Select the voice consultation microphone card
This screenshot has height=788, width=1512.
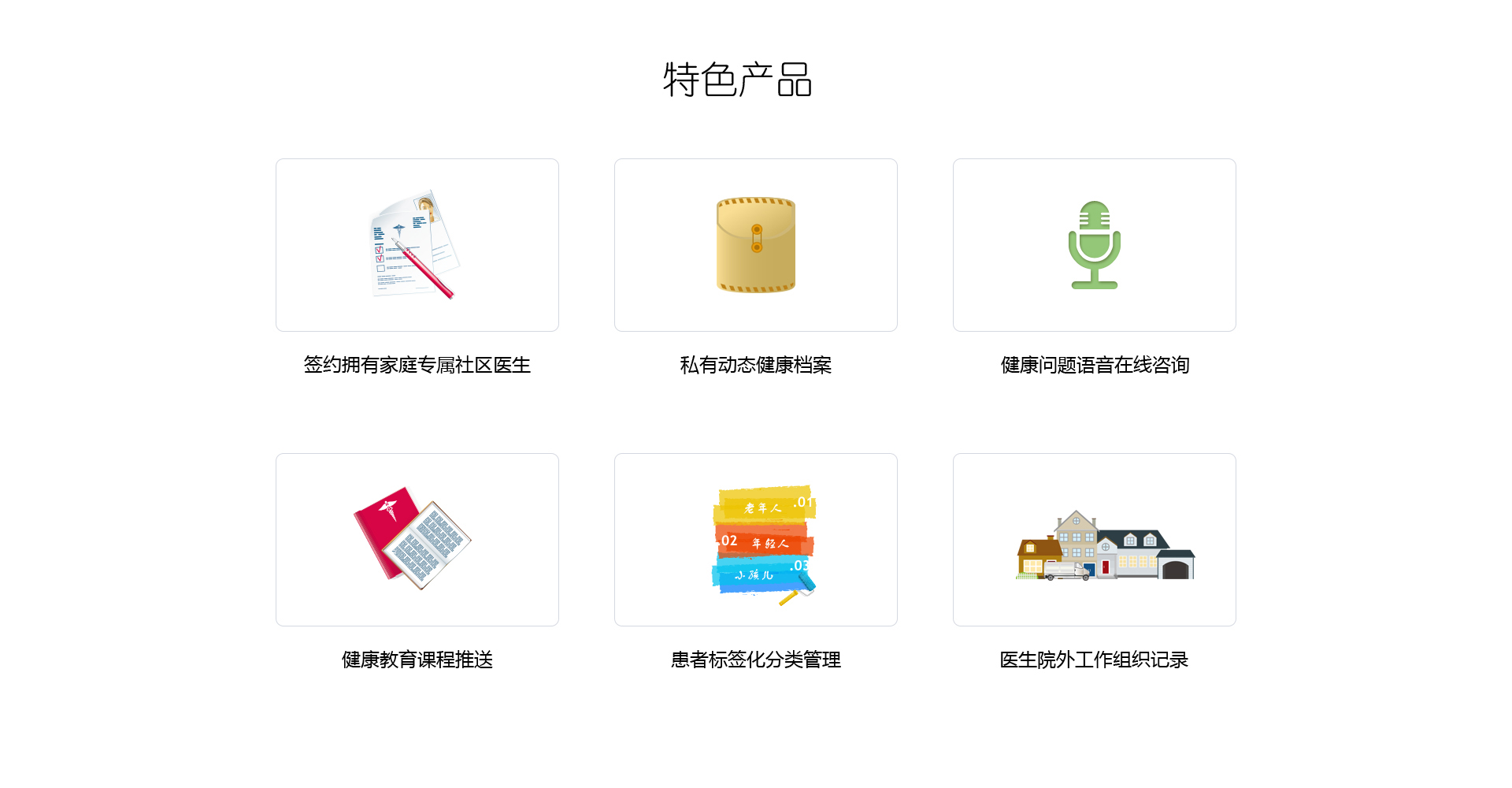tap(1095, 245)
